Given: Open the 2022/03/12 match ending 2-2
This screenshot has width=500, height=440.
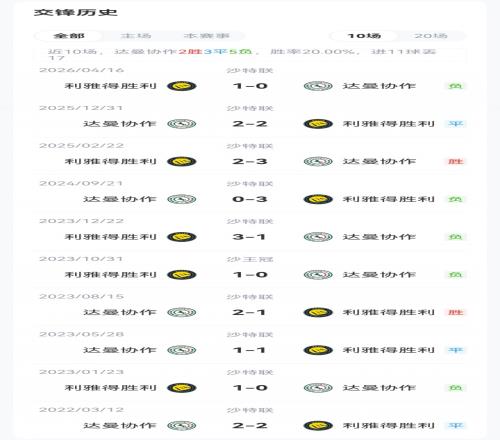Looking at the screenshot, I should 252,420.
